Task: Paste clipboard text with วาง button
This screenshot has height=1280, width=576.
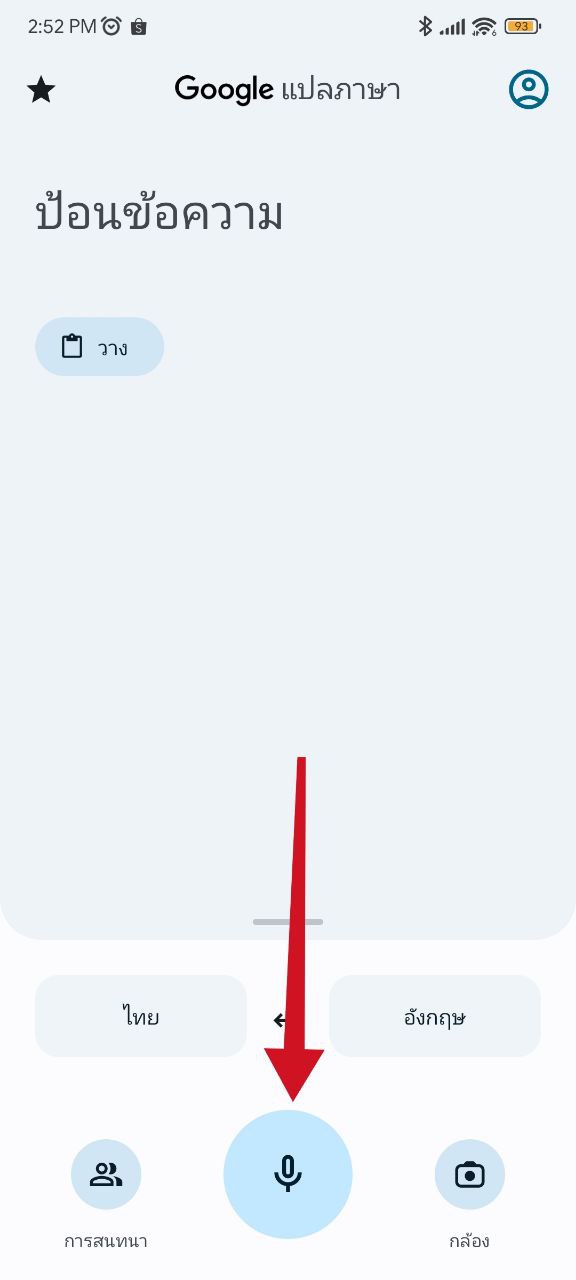Action: [99, 347]
